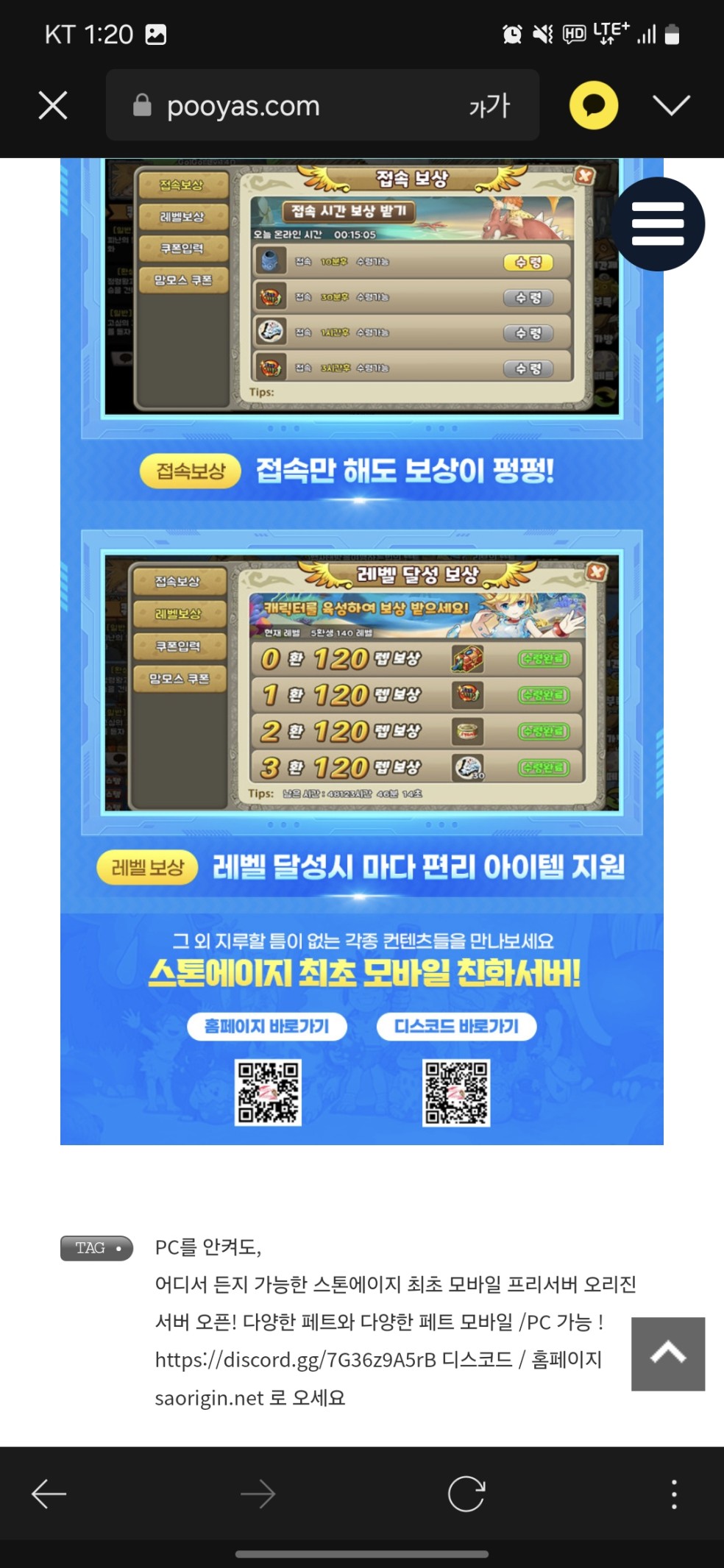Tap the pooyas.com address bar
The height and width of the screenshot is (1568, 724).
tap(294, 105)
